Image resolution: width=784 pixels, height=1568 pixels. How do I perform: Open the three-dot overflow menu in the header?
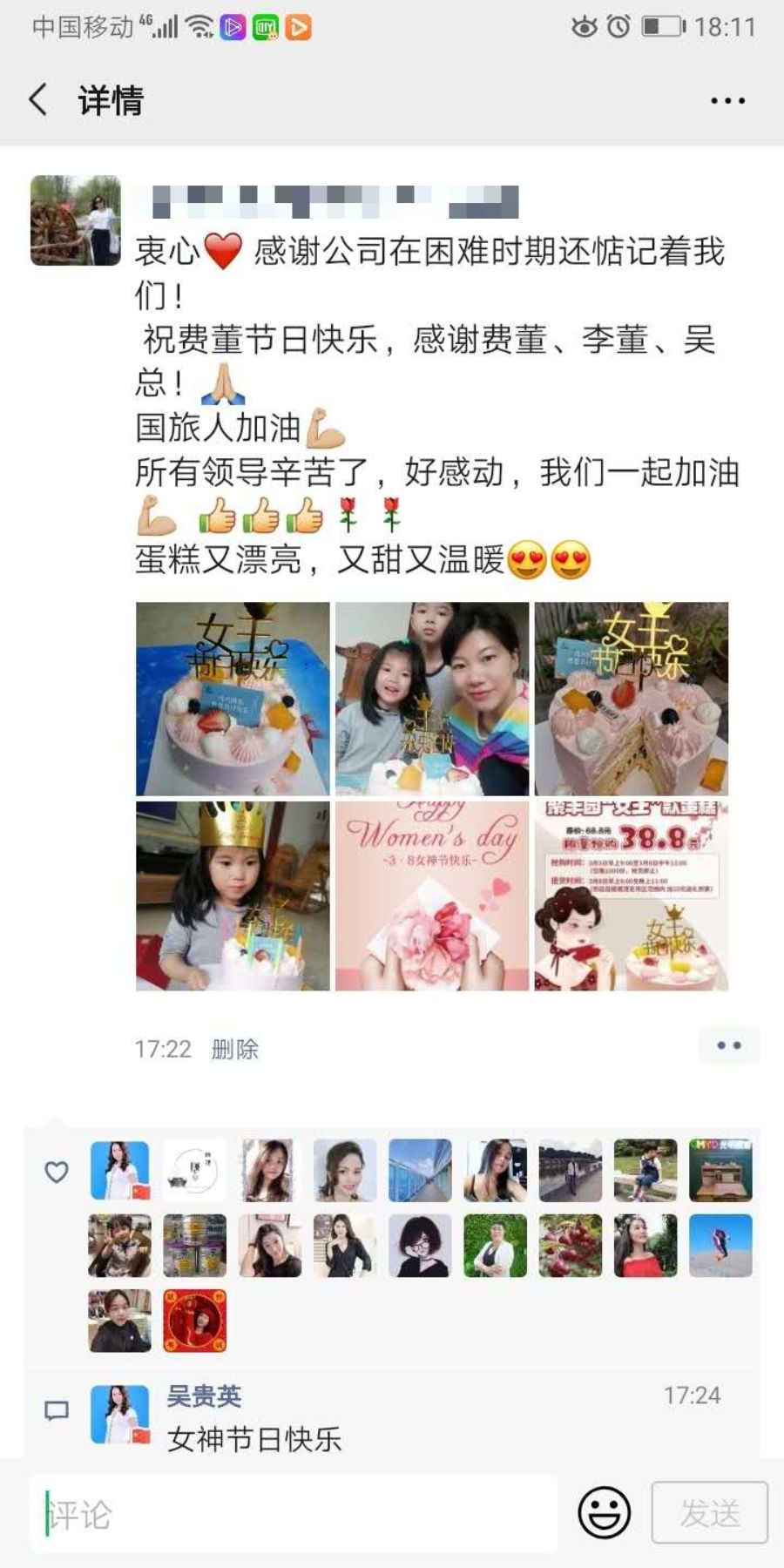pos(727,101)
